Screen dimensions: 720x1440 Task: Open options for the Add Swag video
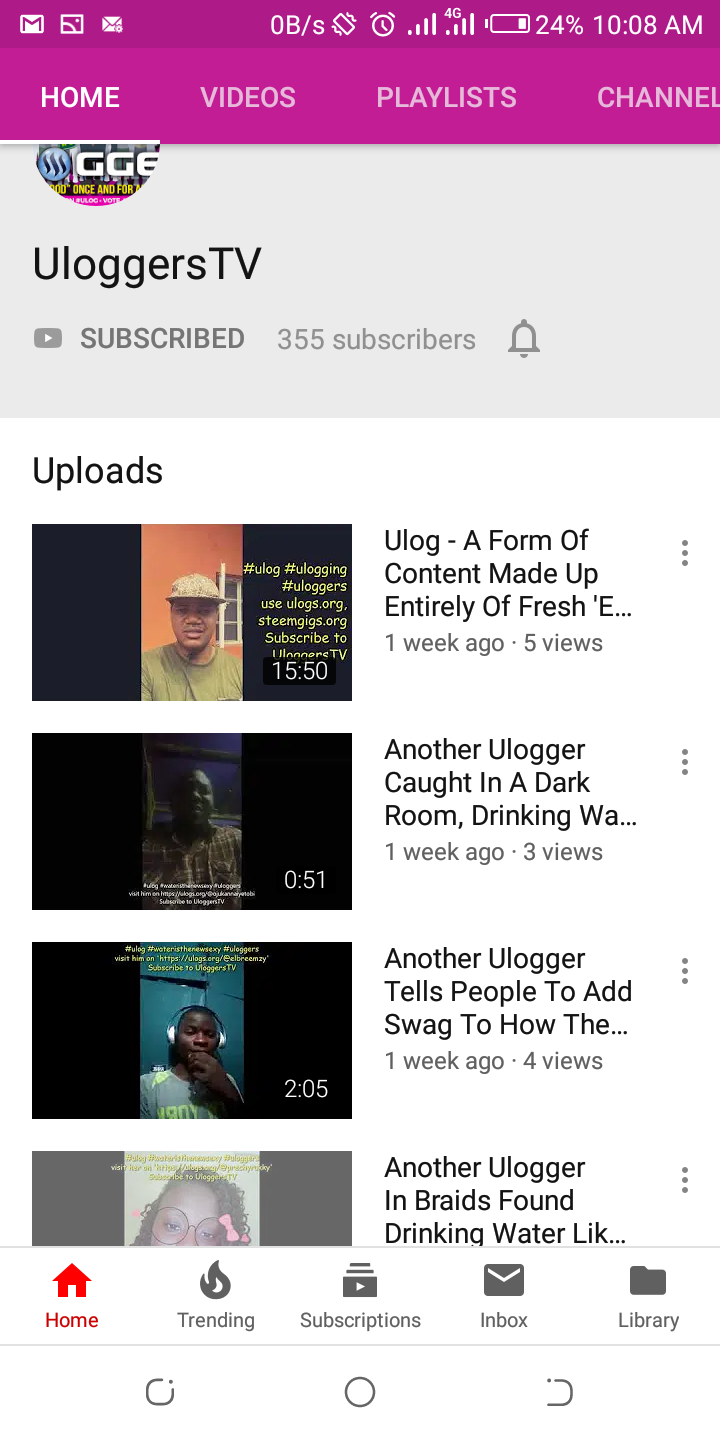685,971
